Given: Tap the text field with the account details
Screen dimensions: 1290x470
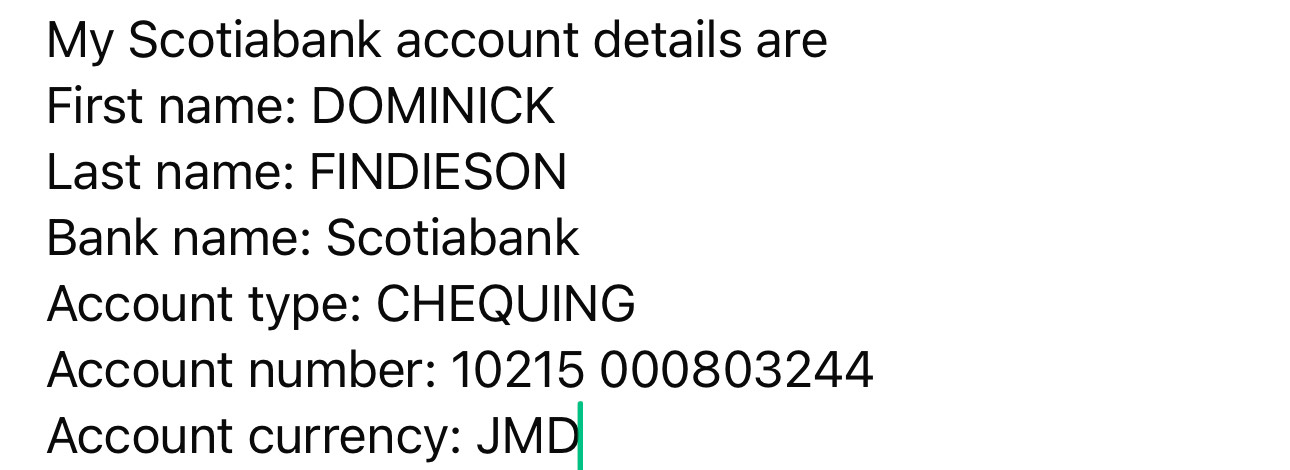Looking at the screenshot, I should click(460, 238).
